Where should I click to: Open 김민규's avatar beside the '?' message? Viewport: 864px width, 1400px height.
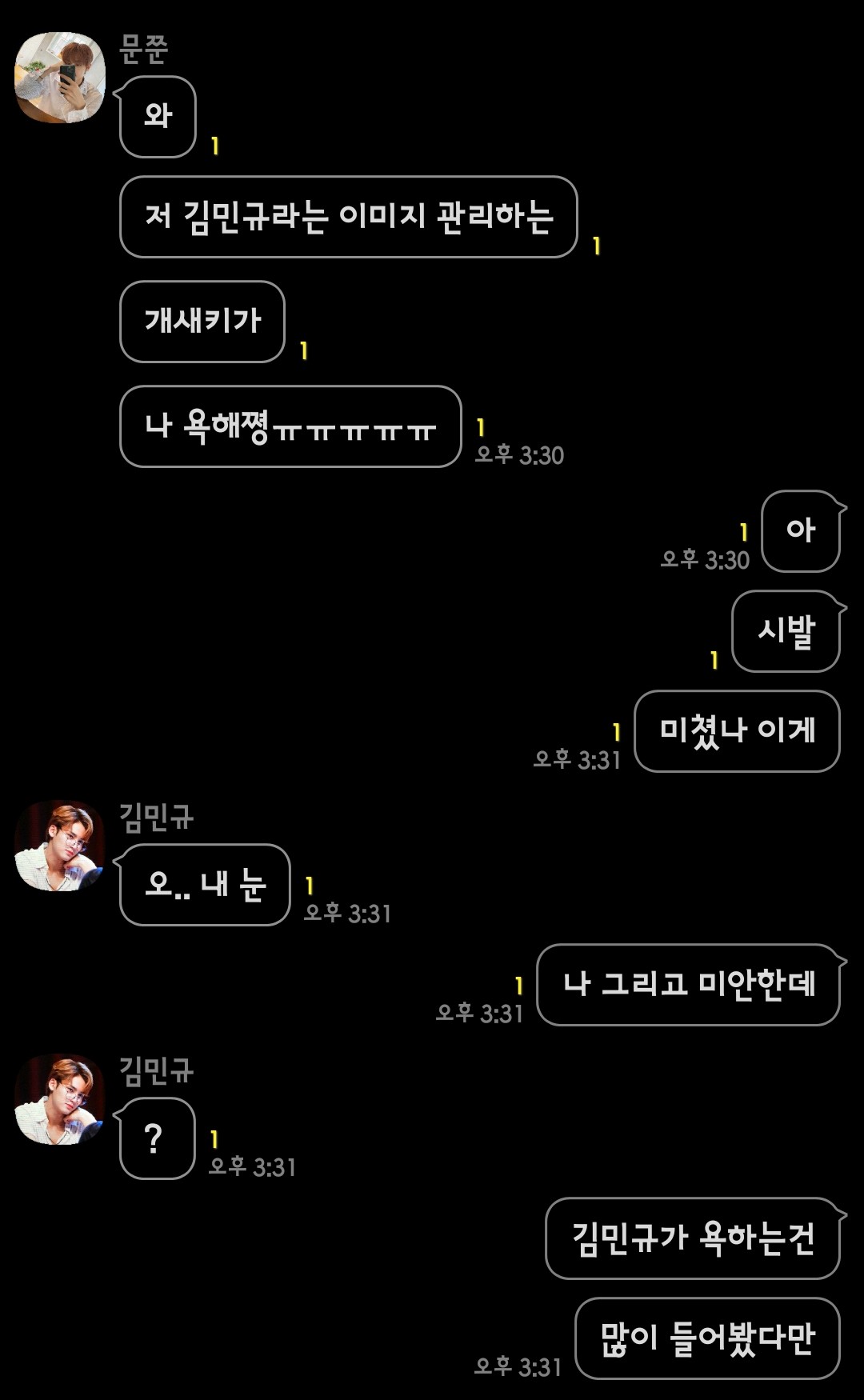[60, 1099]
